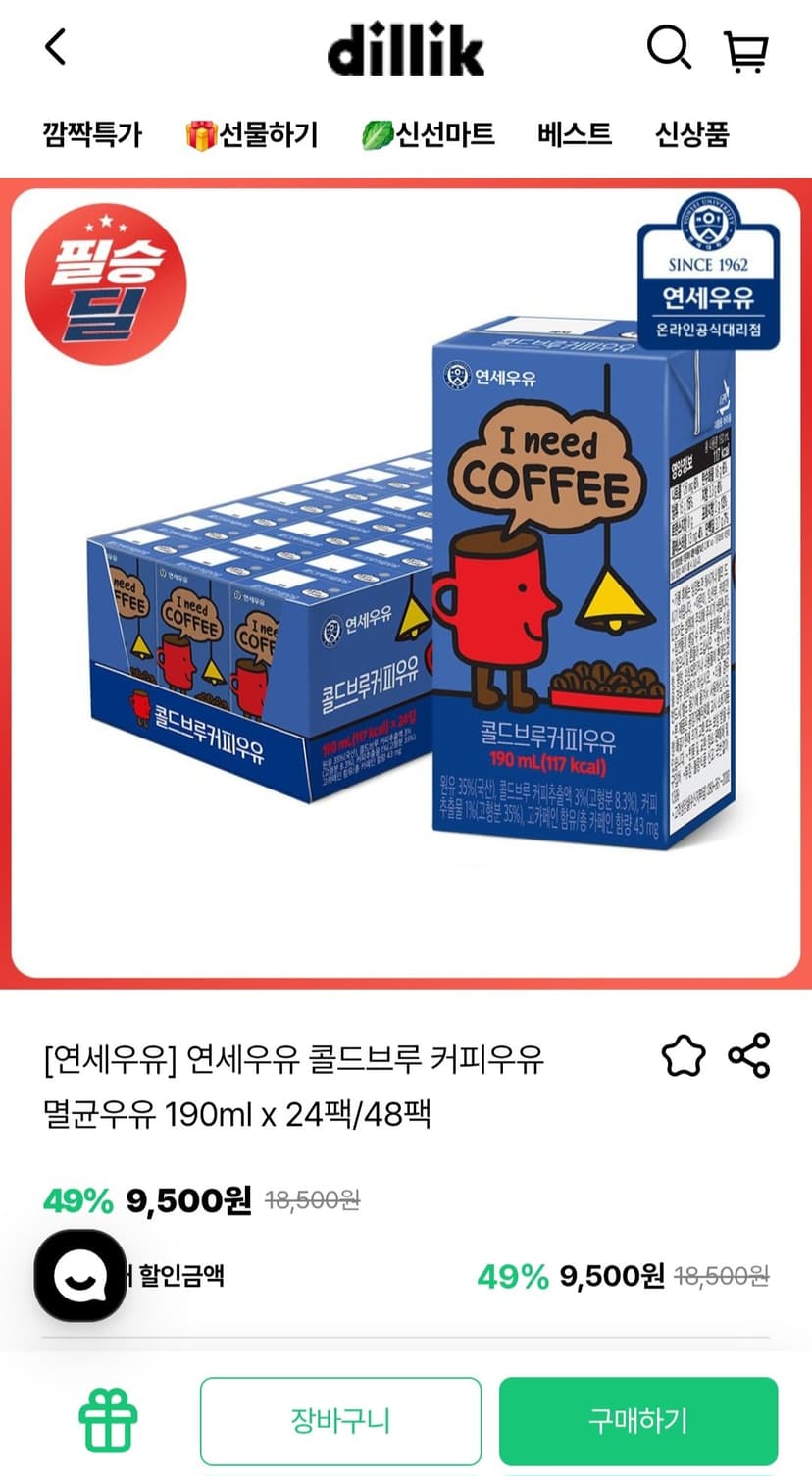Open search with the magnifier icon
The image size is (812, 1476).
pyautogui.click(x=669, y=47)
